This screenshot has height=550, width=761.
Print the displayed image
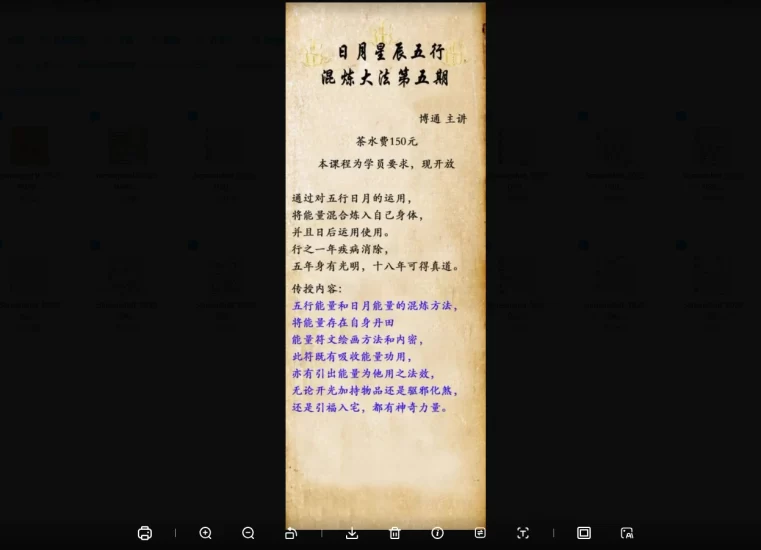tap(145, 533)
